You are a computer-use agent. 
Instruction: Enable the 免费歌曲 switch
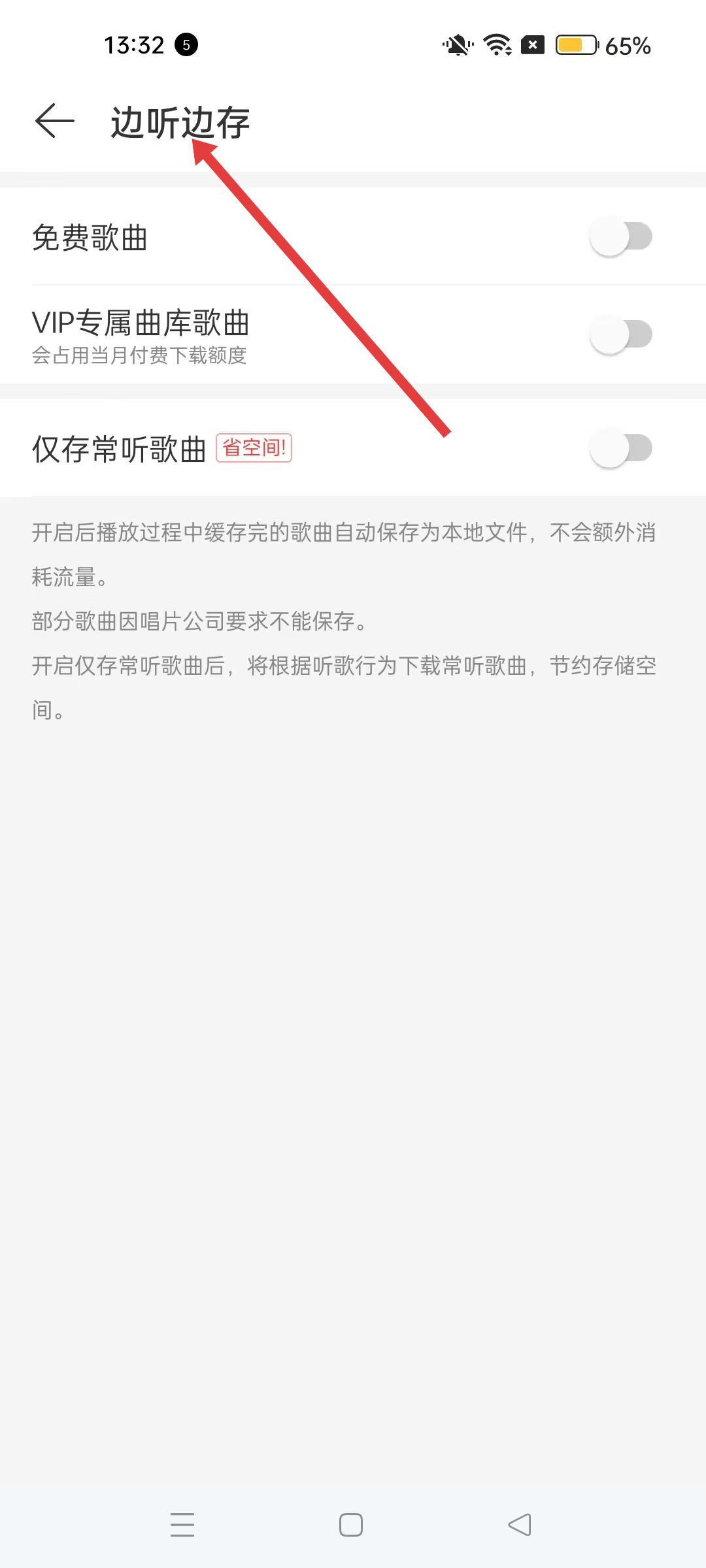[x=621, y=237]
